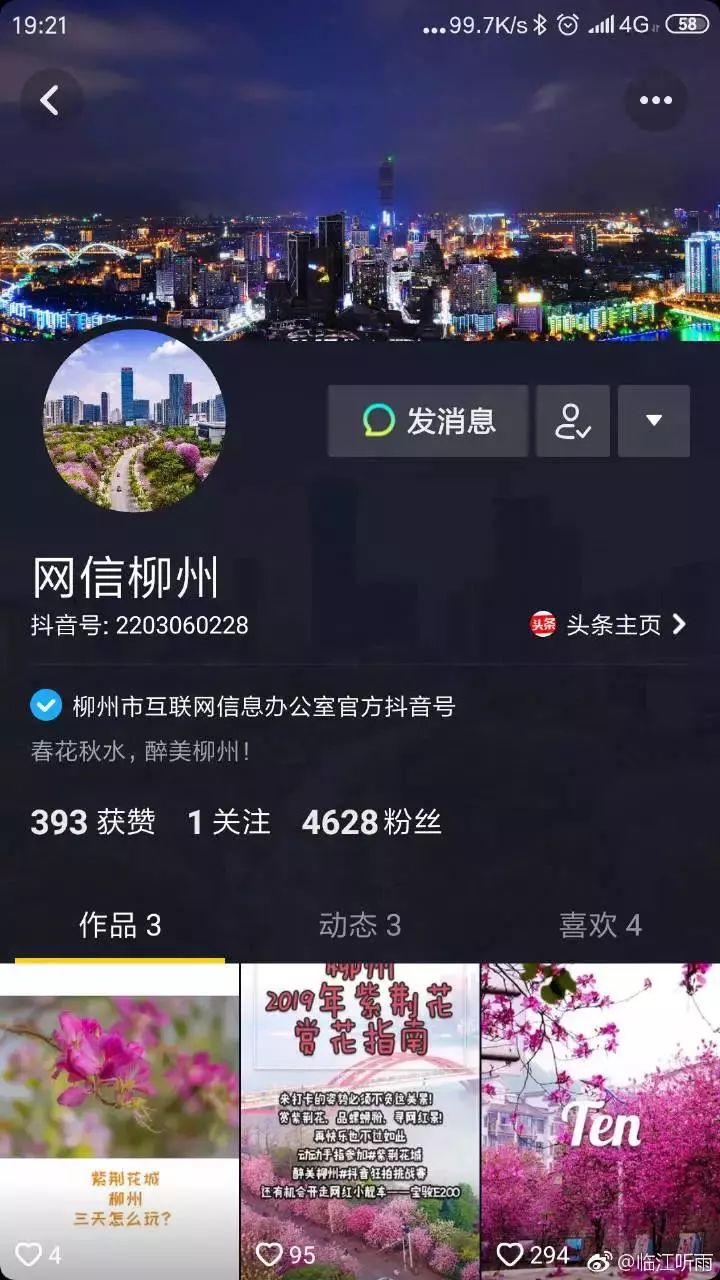
Task: View the 网信柳州 profile avatar
Action: 134,422
